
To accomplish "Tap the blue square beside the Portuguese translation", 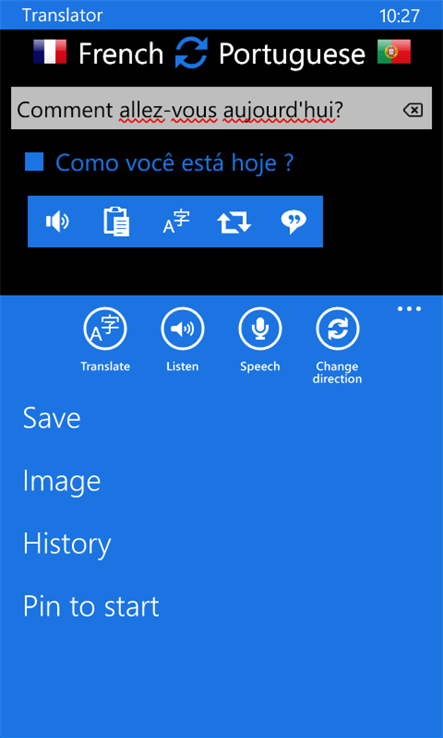I will 34,162.
